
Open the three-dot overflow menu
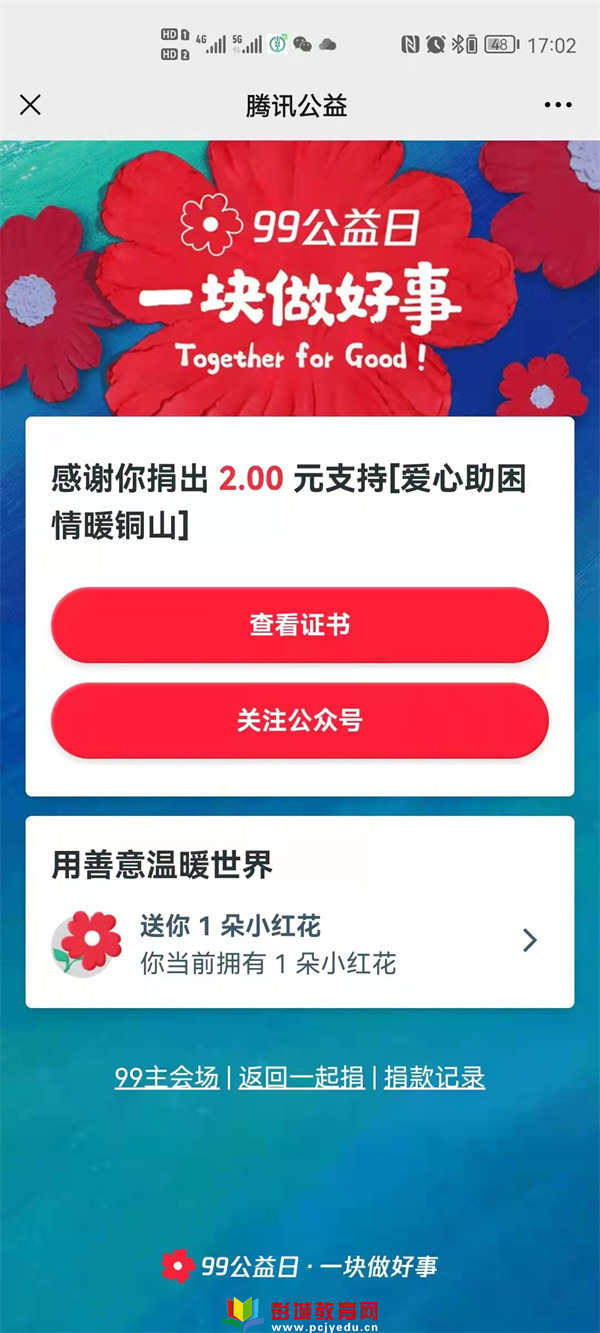(558, 105)
